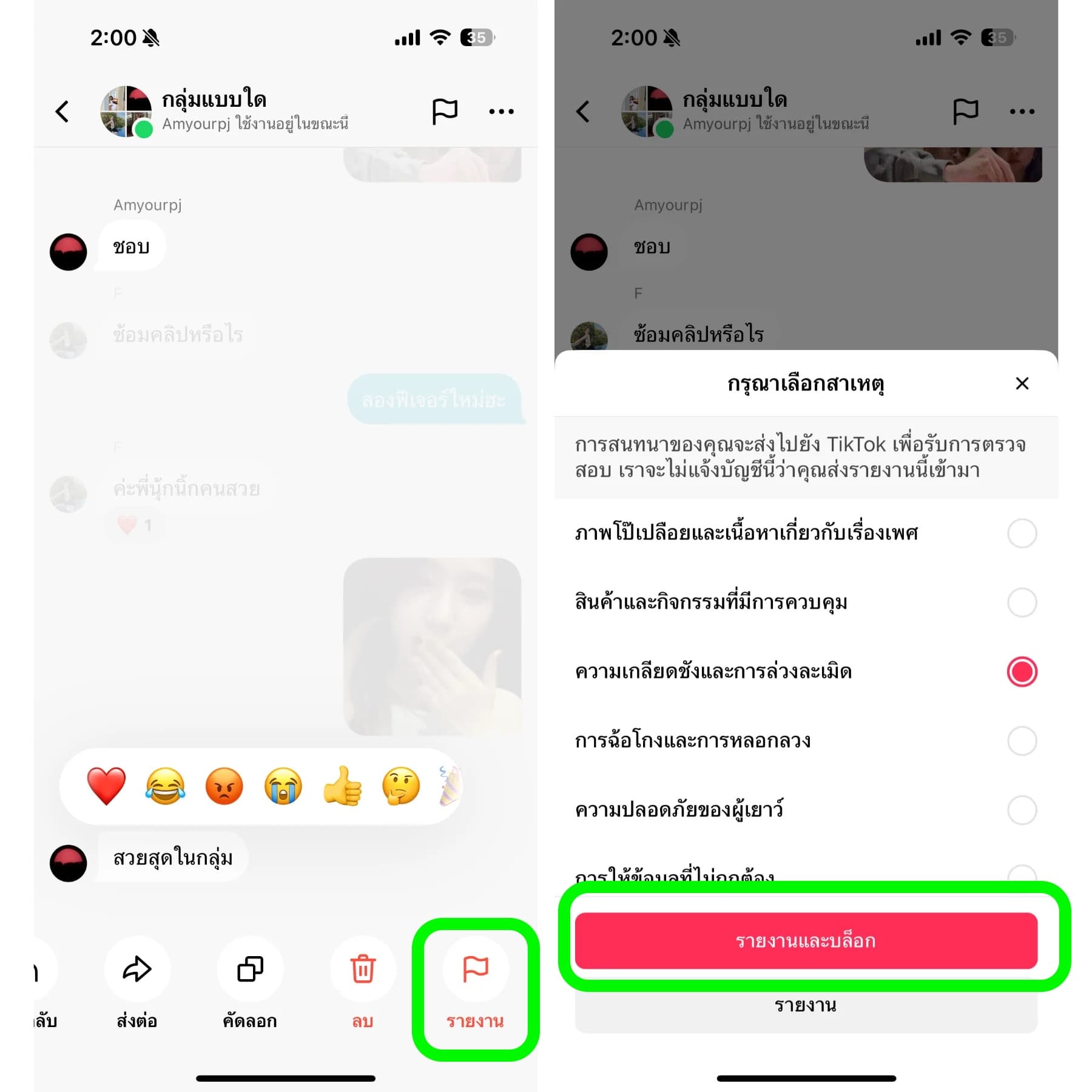React with the angry face emoji
The width and height of the screenshot is (1092, 1092).
224,786
